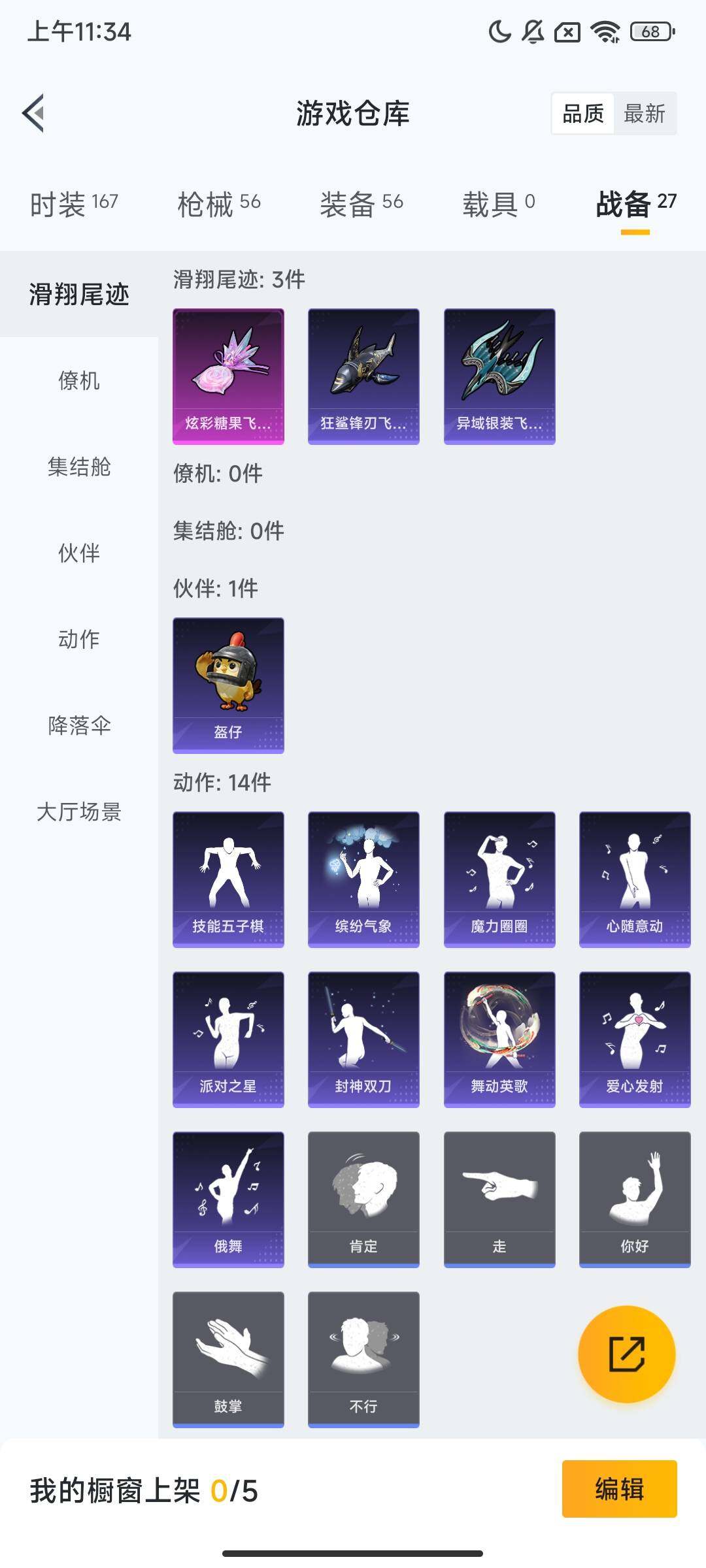Viewport: 706px width, 1568px height.
Task: Open the 狂鲨锋刃 glide trail item
Action: pos(363,376)
